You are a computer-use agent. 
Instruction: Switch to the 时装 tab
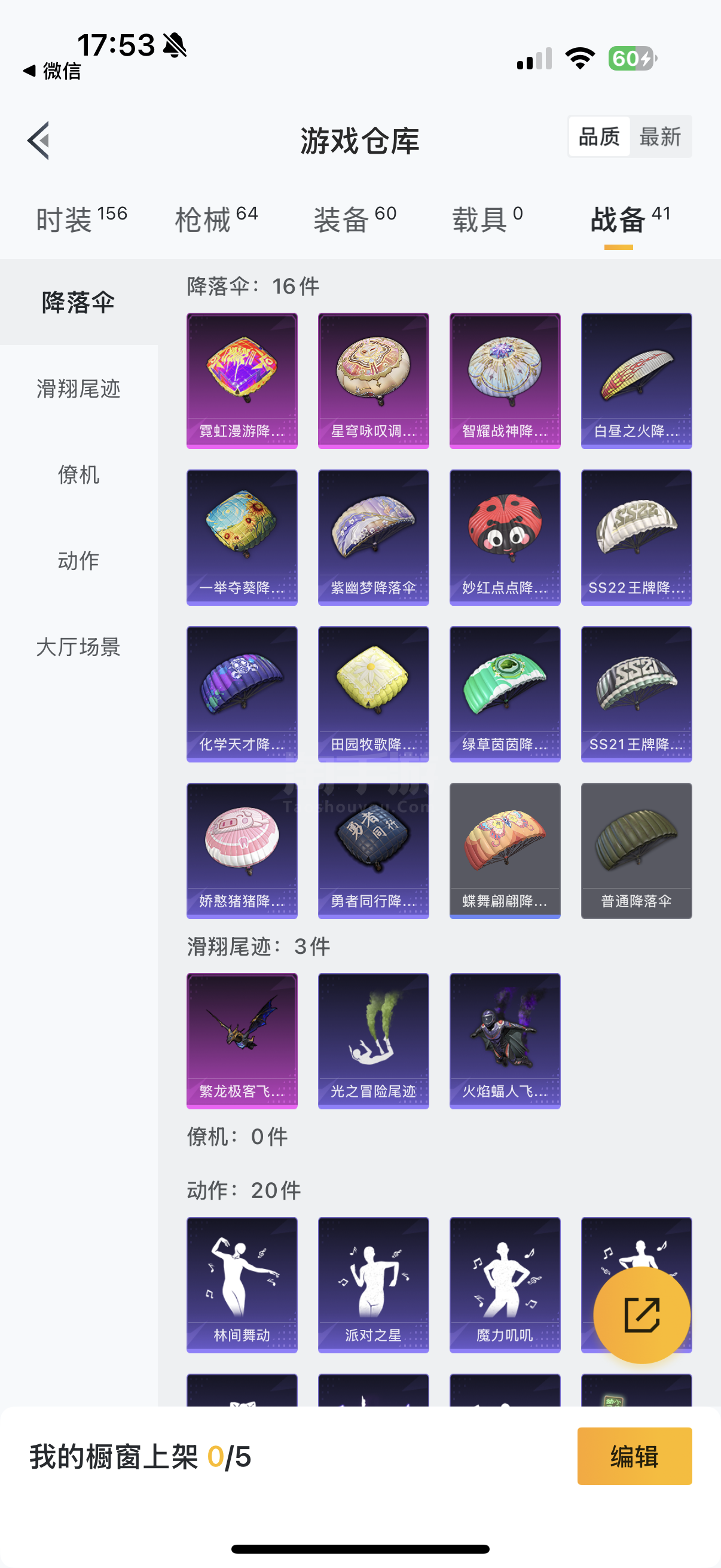pyautogui.click(x=81, y=219)
